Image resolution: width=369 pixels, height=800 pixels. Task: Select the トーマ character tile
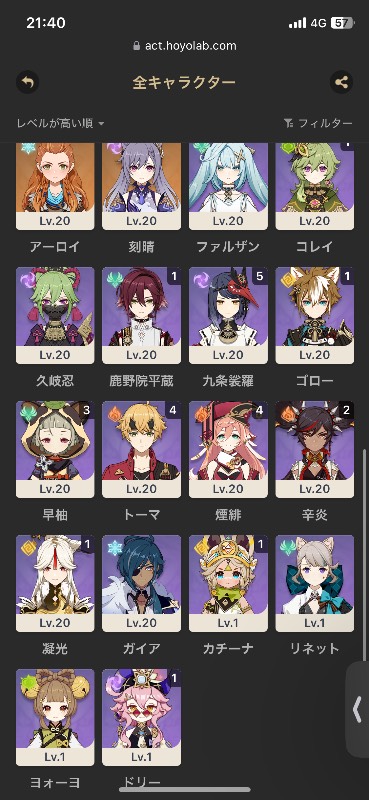point(141,449)
